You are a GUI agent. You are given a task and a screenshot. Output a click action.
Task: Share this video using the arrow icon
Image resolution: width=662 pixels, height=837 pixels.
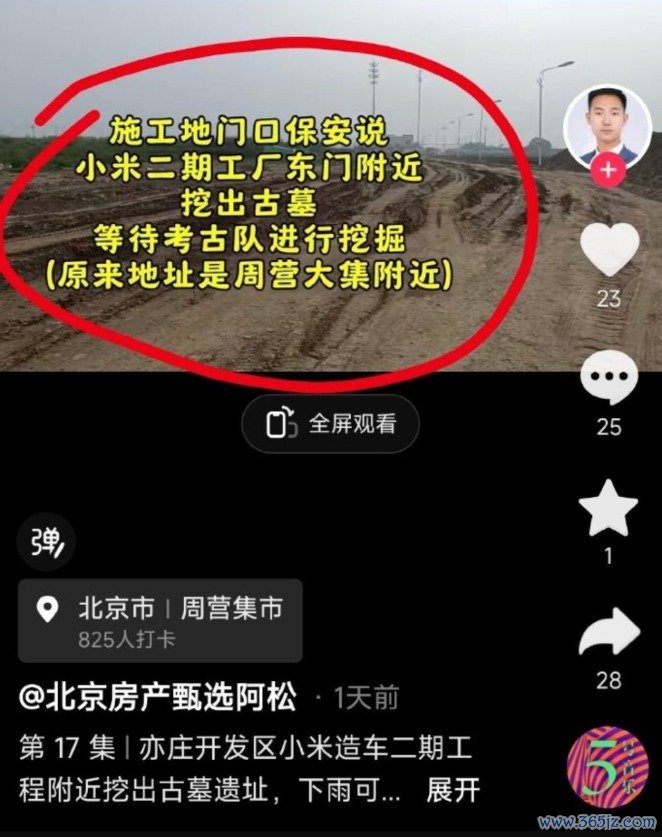[x=608, y=633]
